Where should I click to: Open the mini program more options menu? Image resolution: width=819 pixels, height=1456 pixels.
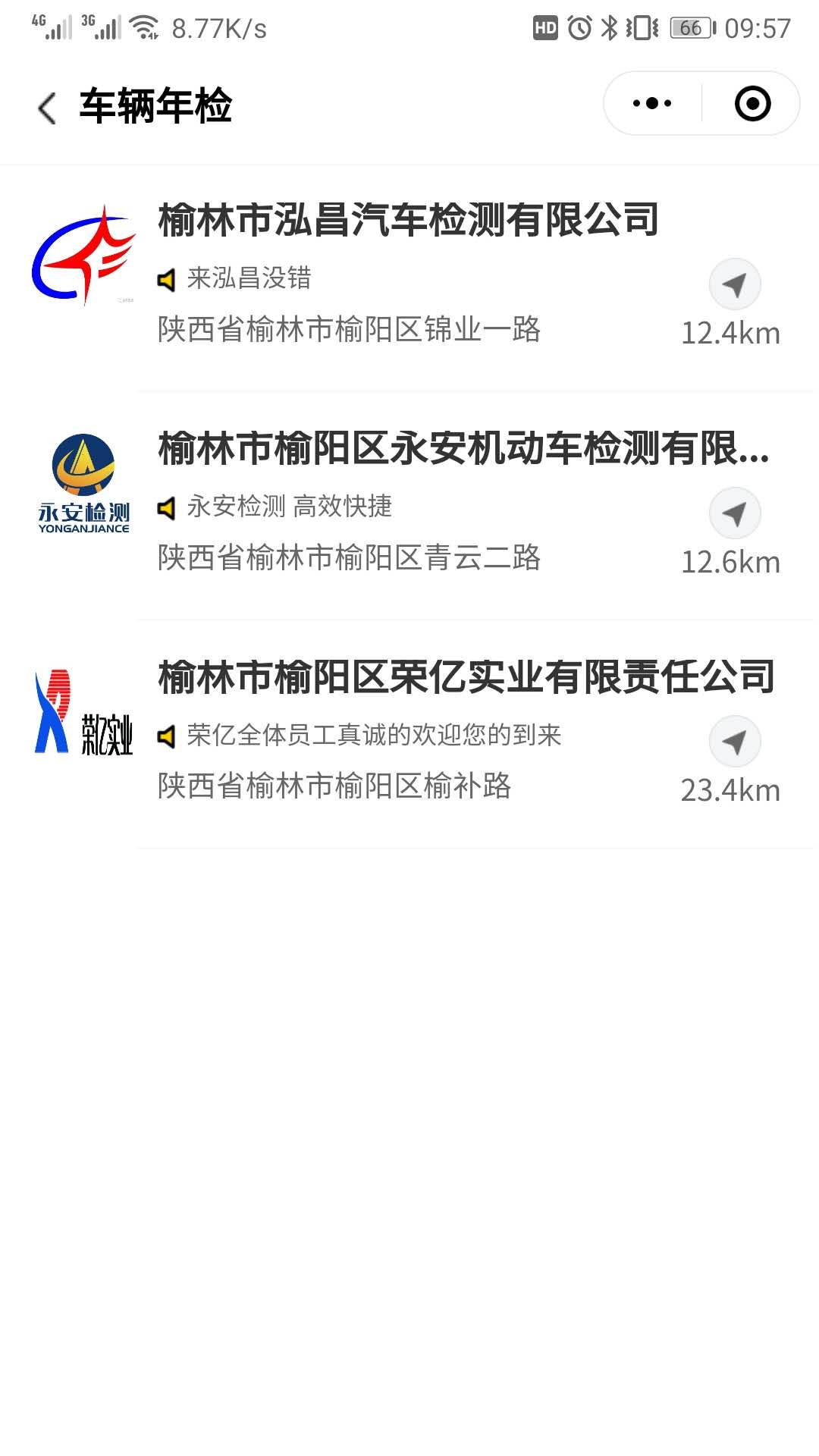[x=652, y=103]
